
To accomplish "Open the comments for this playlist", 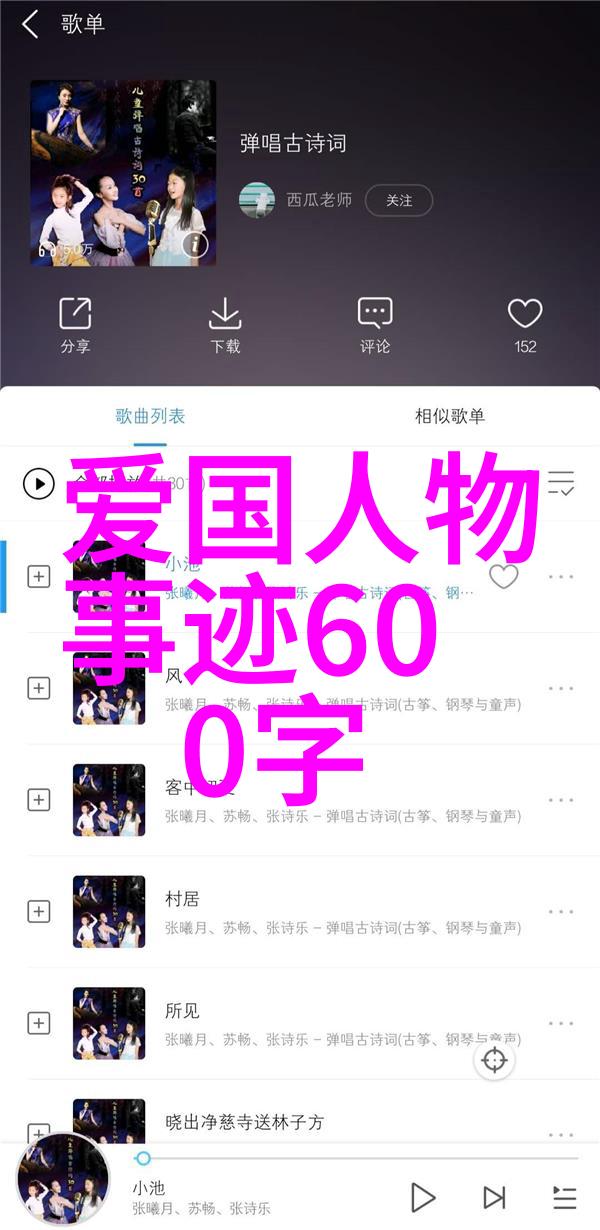I will (375, 325).
